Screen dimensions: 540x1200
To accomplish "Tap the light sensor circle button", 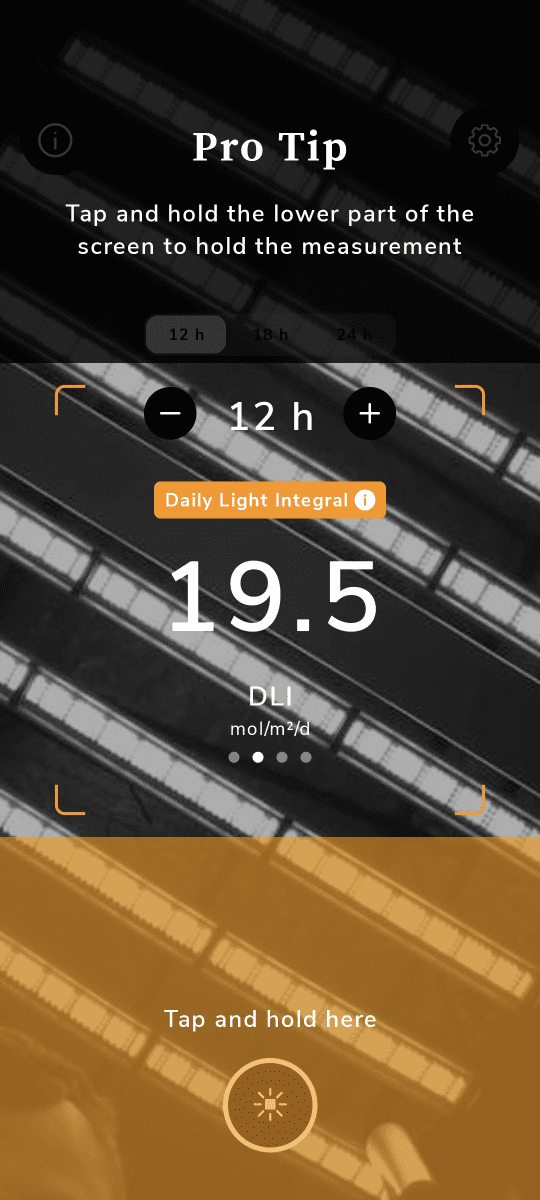I will [x=270, y=1104].
